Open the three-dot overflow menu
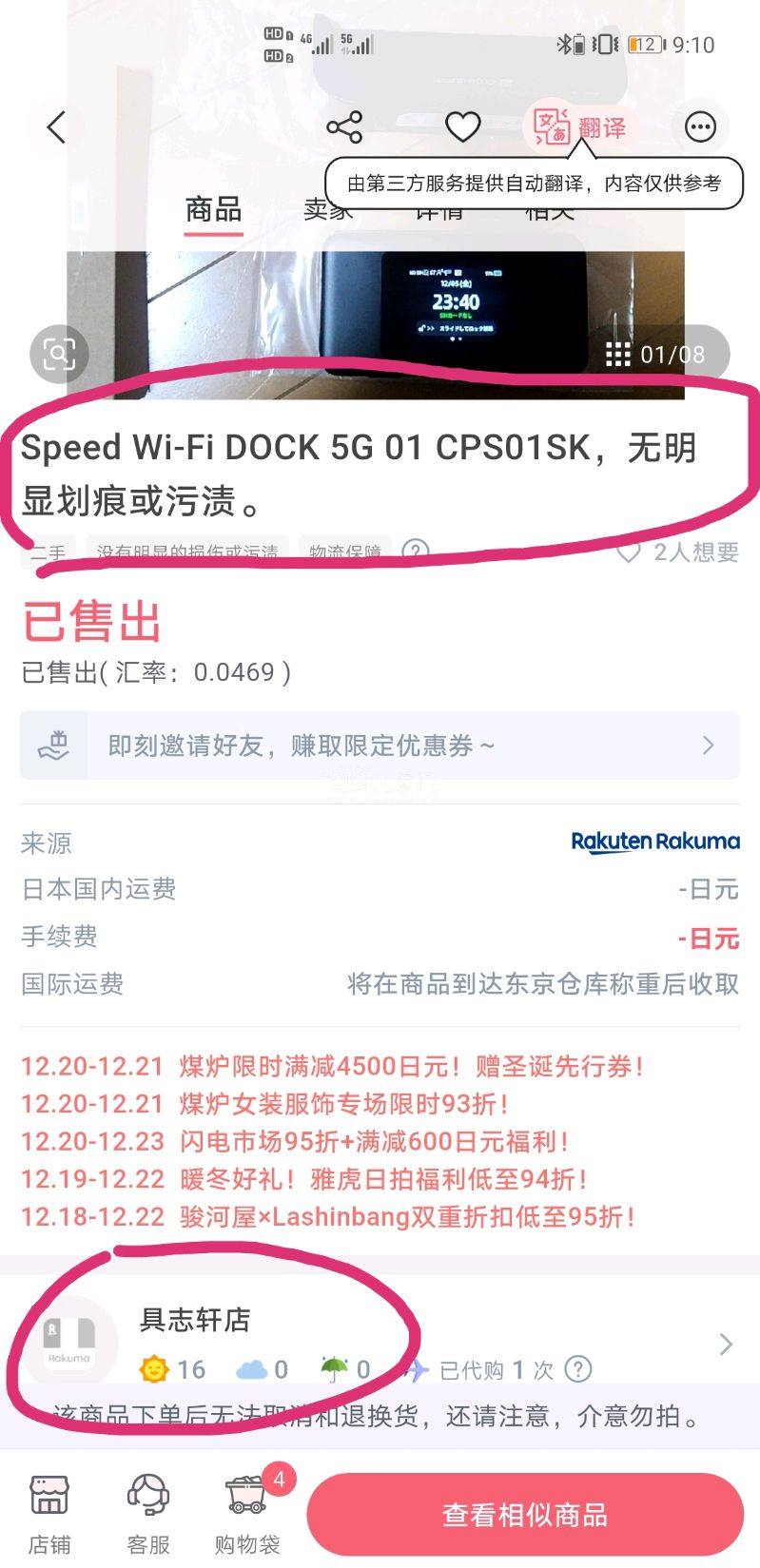 (x=700, y=126)
